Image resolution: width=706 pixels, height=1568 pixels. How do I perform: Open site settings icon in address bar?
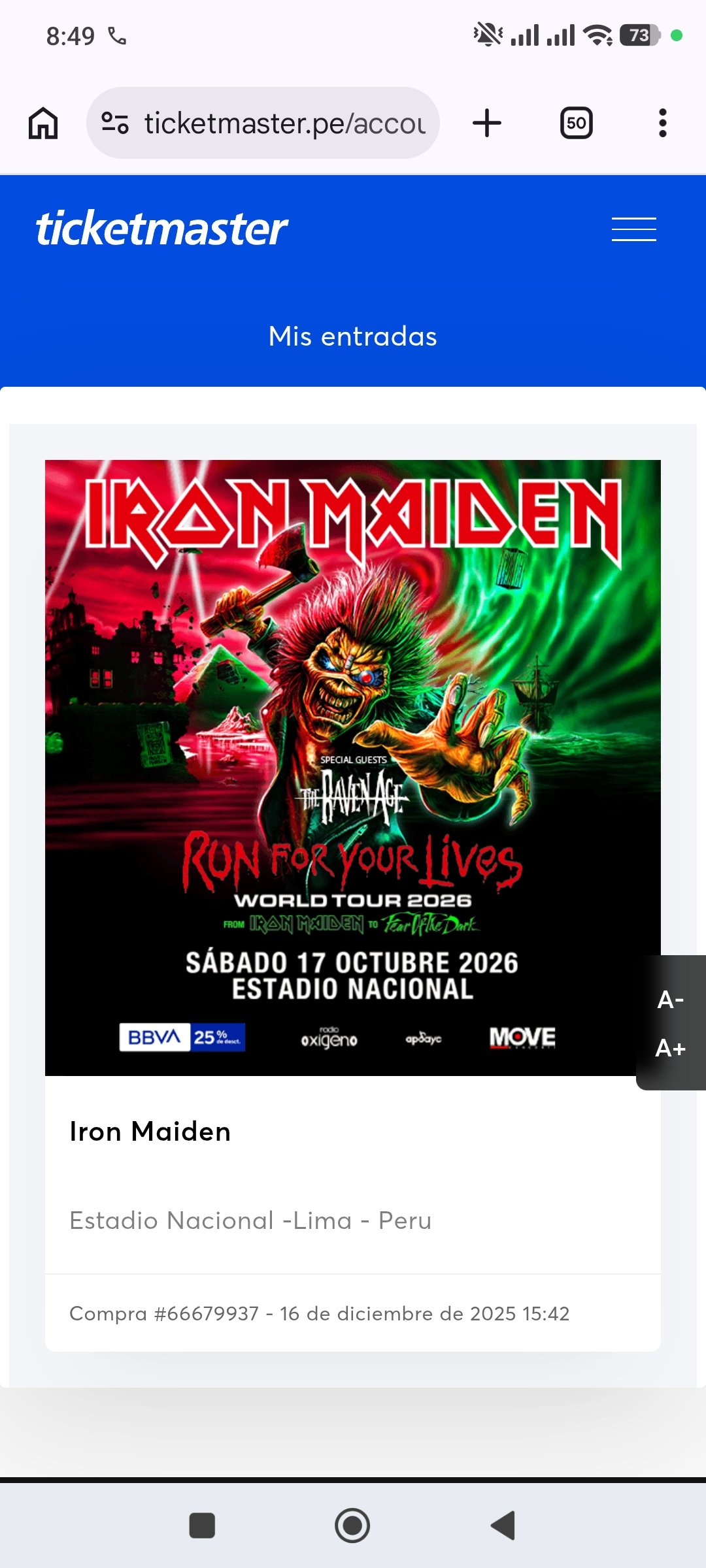(x=115, y=123)
